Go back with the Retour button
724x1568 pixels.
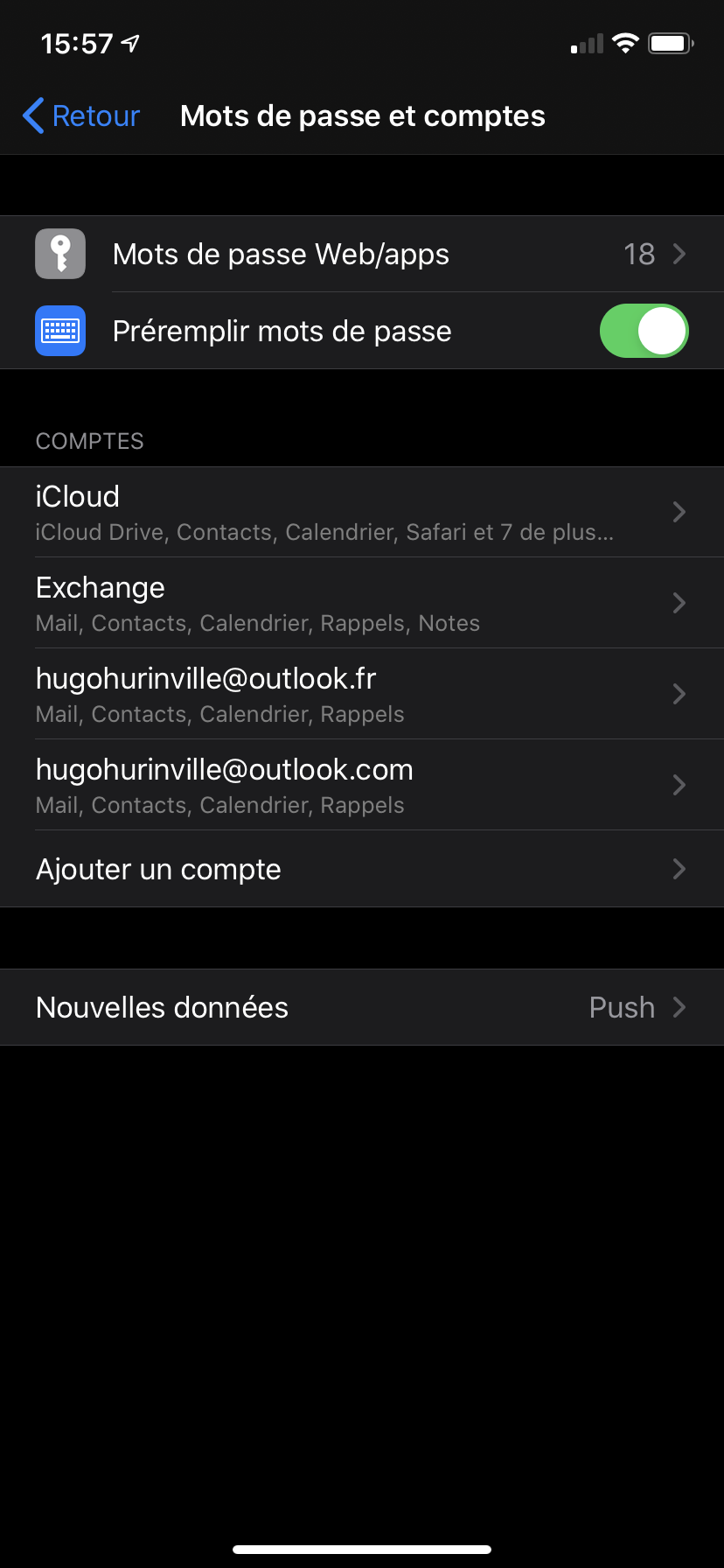(81, 115)
